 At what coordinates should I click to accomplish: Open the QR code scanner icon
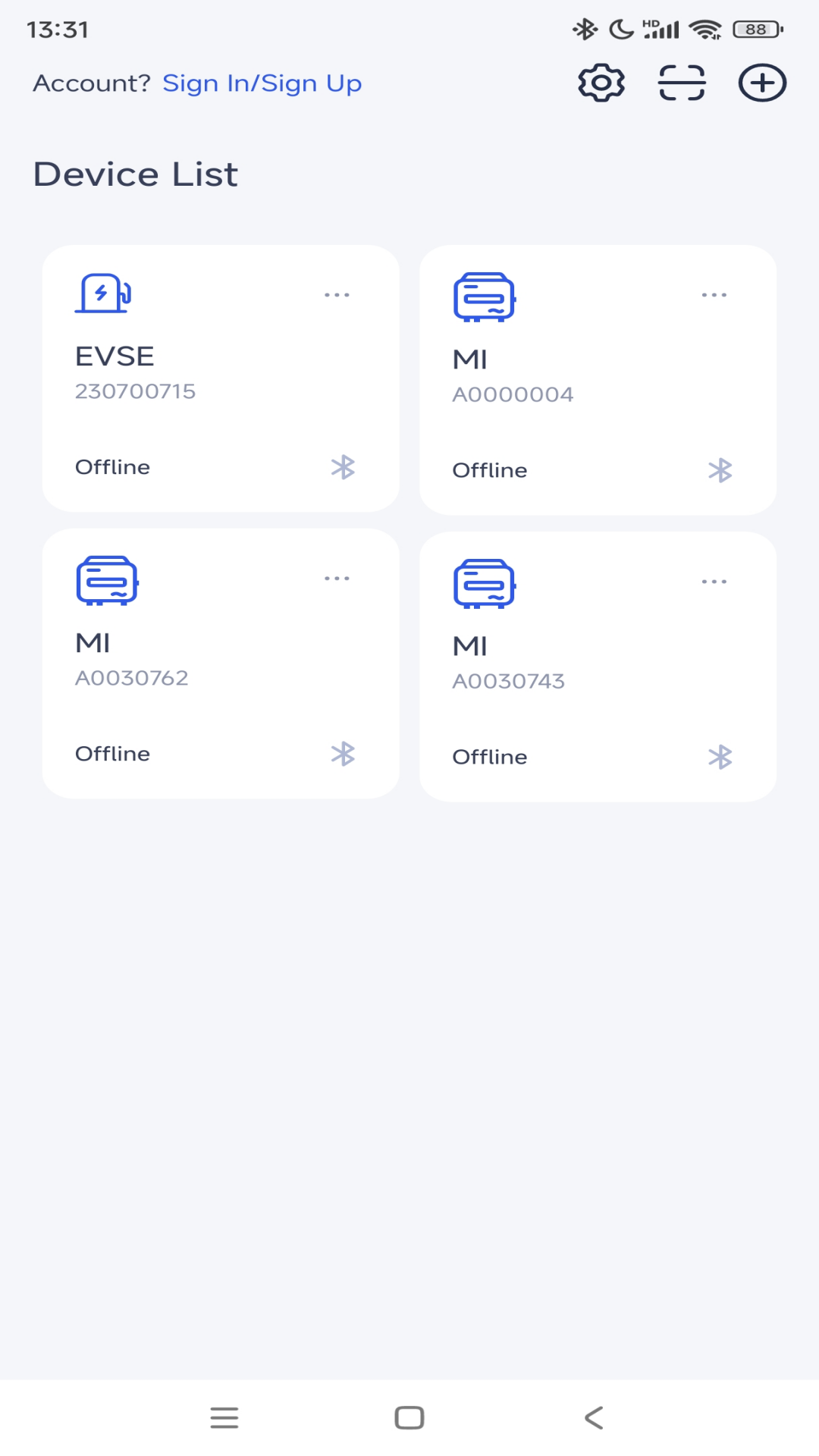tap(680, 83)
